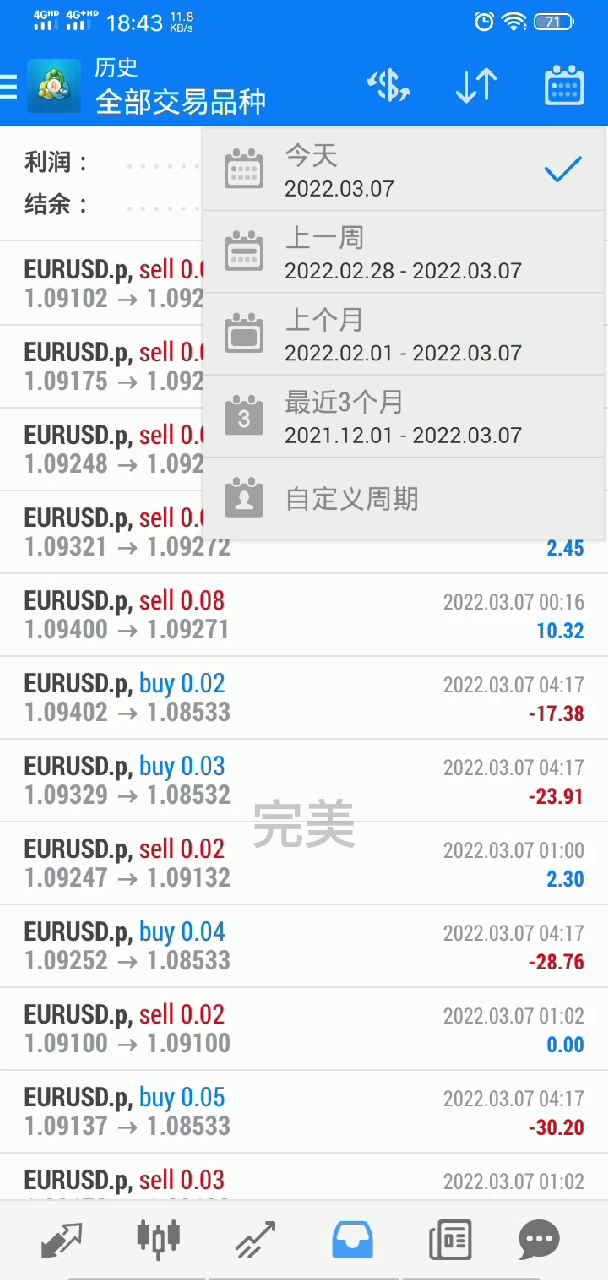Open the sell 0.02 trade at 1.09247
608x1280 pixels.
point(304,863)
